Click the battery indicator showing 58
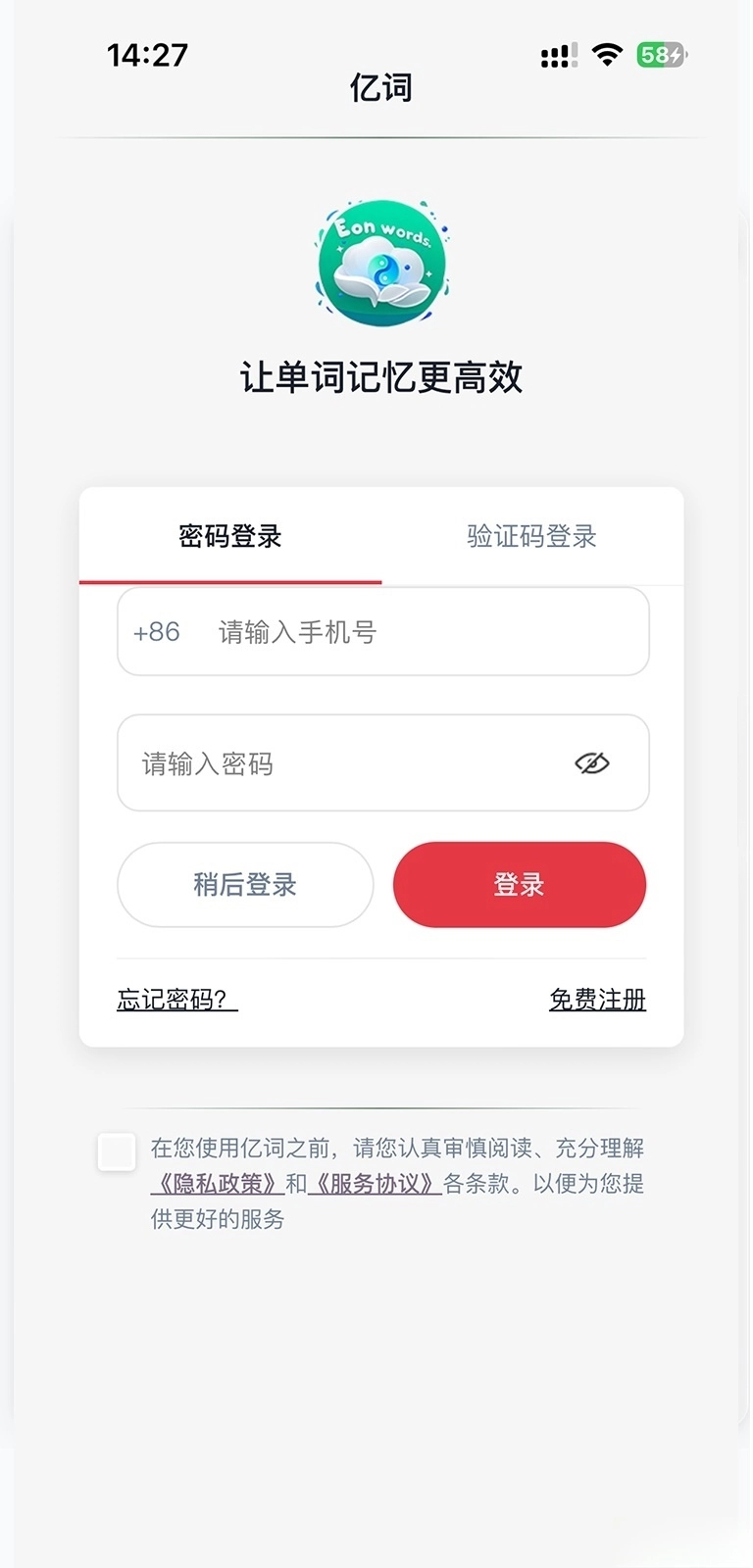The width and height of the screenshot is (753, 1568). [x=663, y=56]
